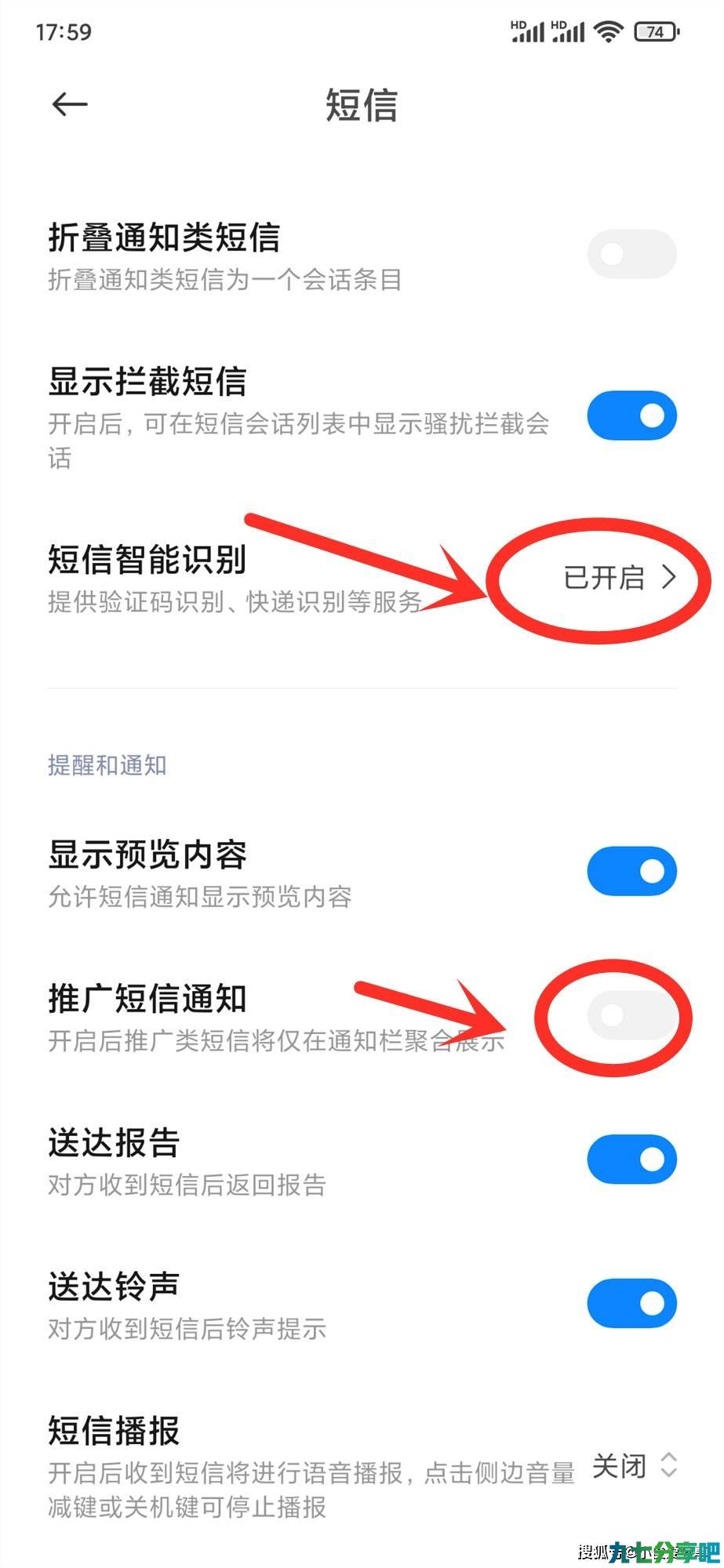Screen dimensions: 724x1568
Task: Enable the 折叠通知类短信 switch
Action: click(631, 254)
